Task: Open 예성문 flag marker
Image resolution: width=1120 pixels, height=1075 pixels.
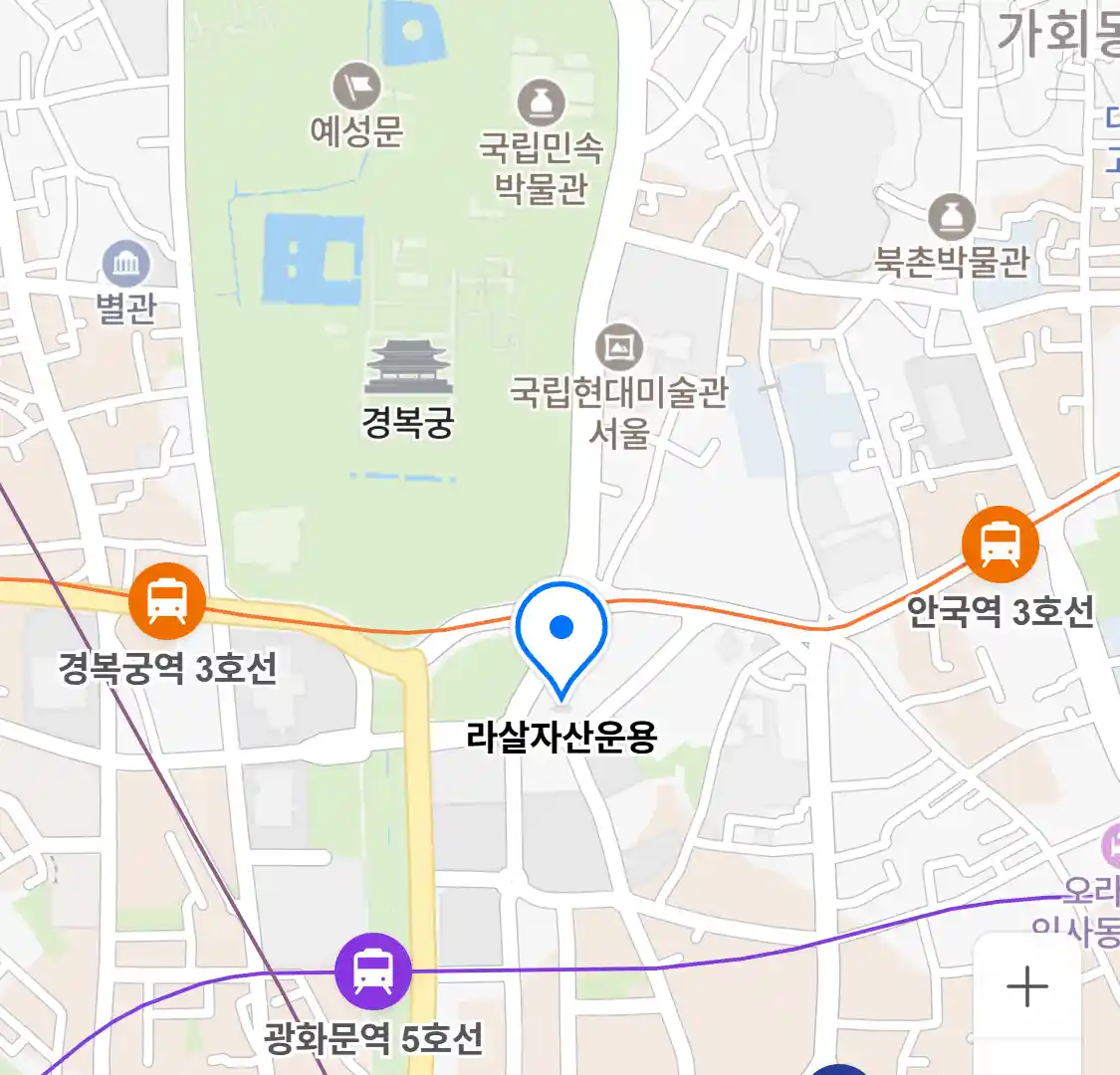Action: click(356, 87)
